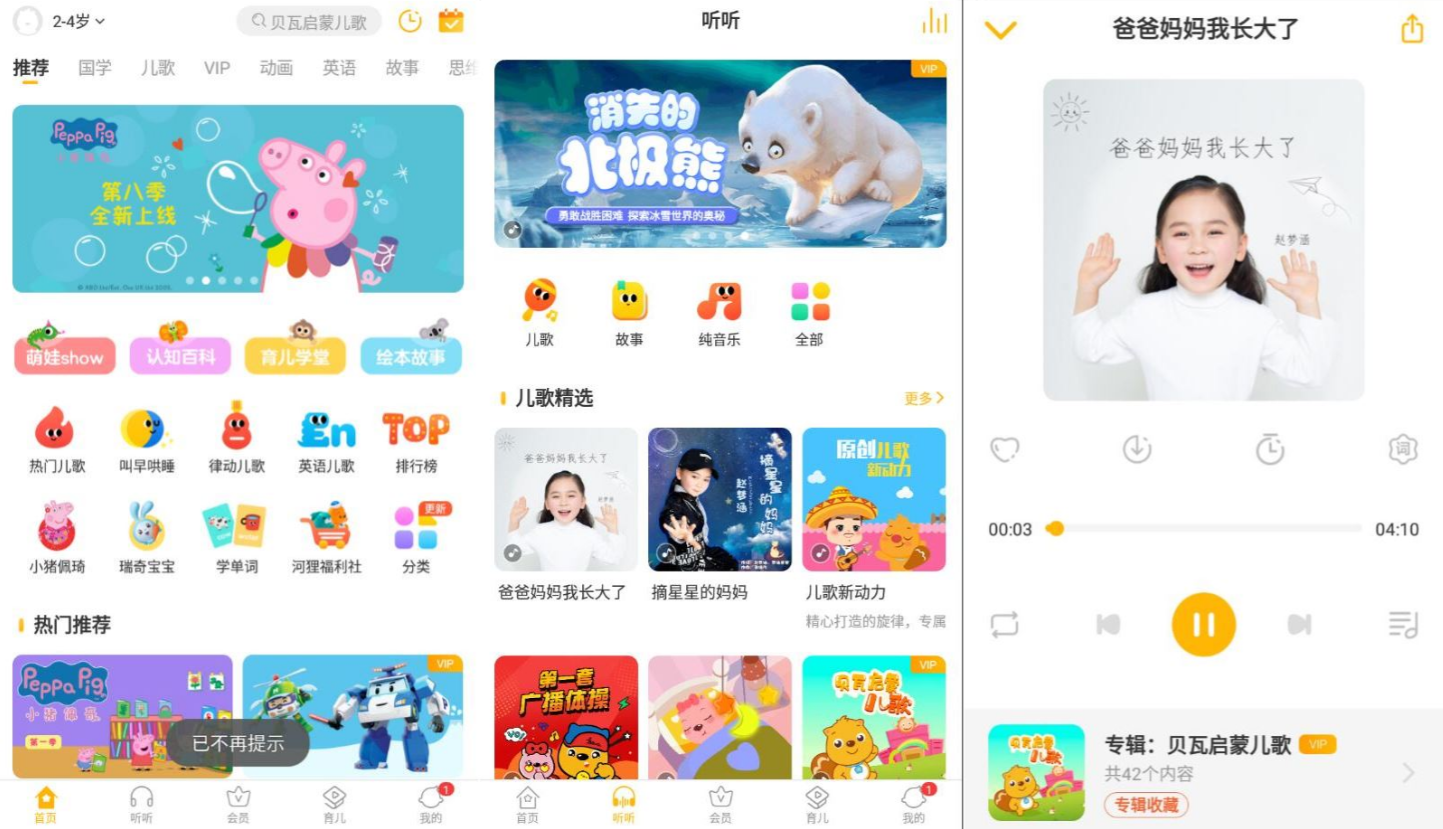The image size is (1443, 829).
Task: Tap the 专辑收藏 button
Action: coord(1146,805)
